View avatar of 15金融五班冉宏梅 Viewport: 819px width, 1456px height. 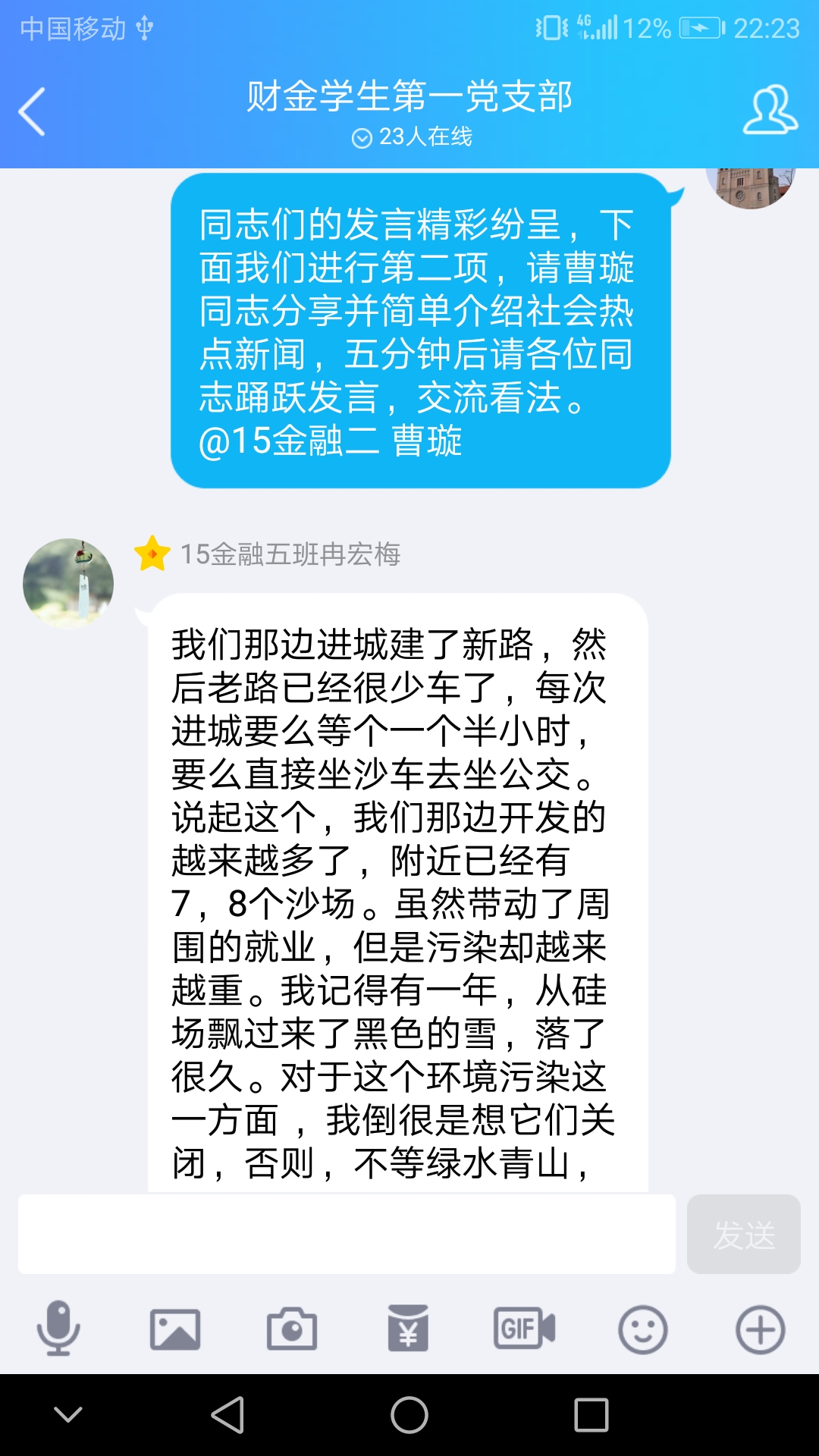[68, 583]
